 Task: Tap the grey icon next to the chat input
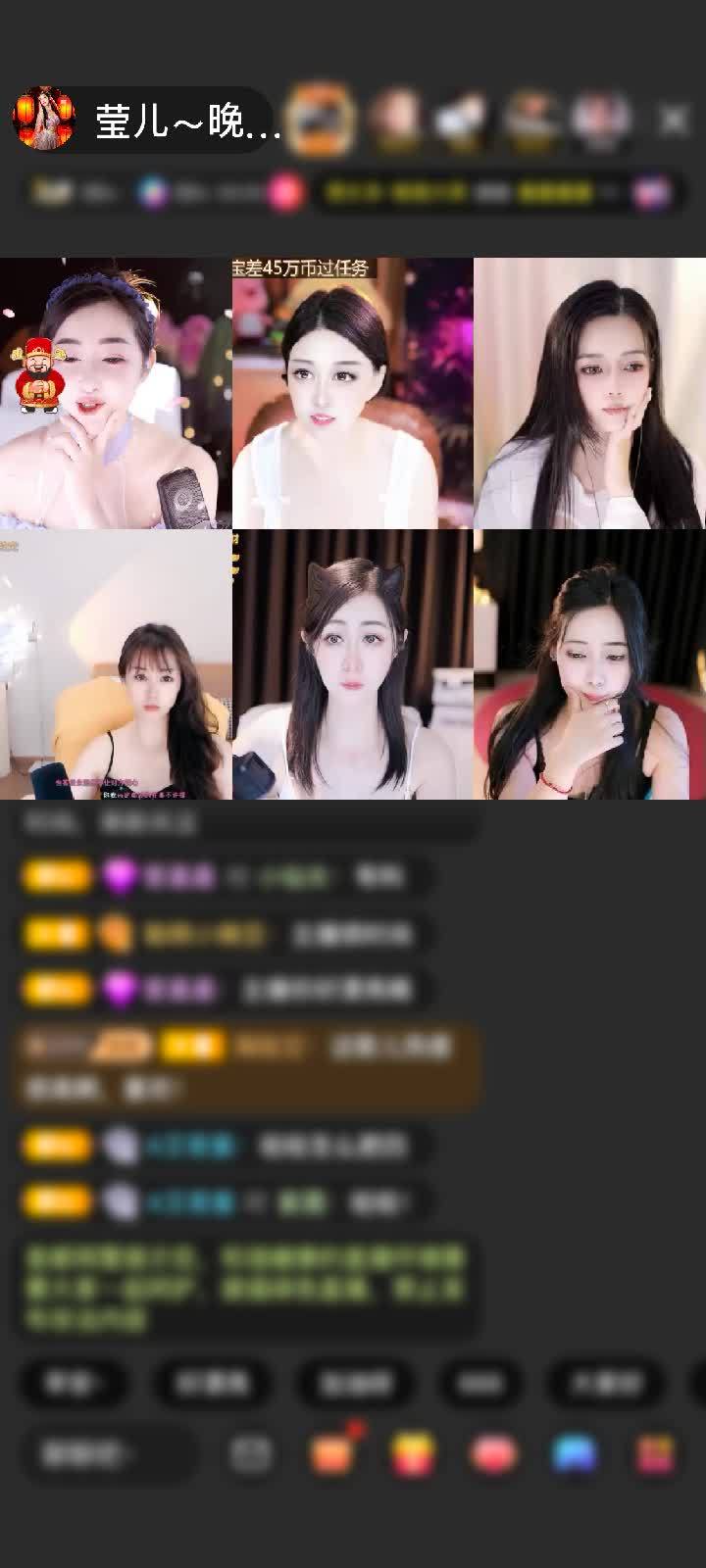[x=251, y=1454]
